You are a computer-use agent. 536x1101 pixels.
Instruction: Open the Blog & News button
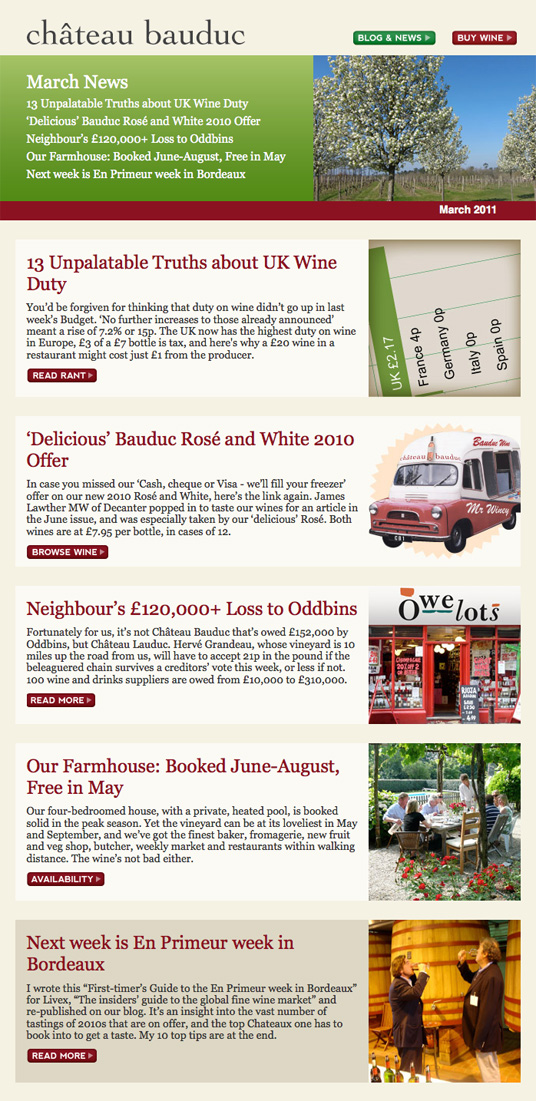click(x=394, y=38)
